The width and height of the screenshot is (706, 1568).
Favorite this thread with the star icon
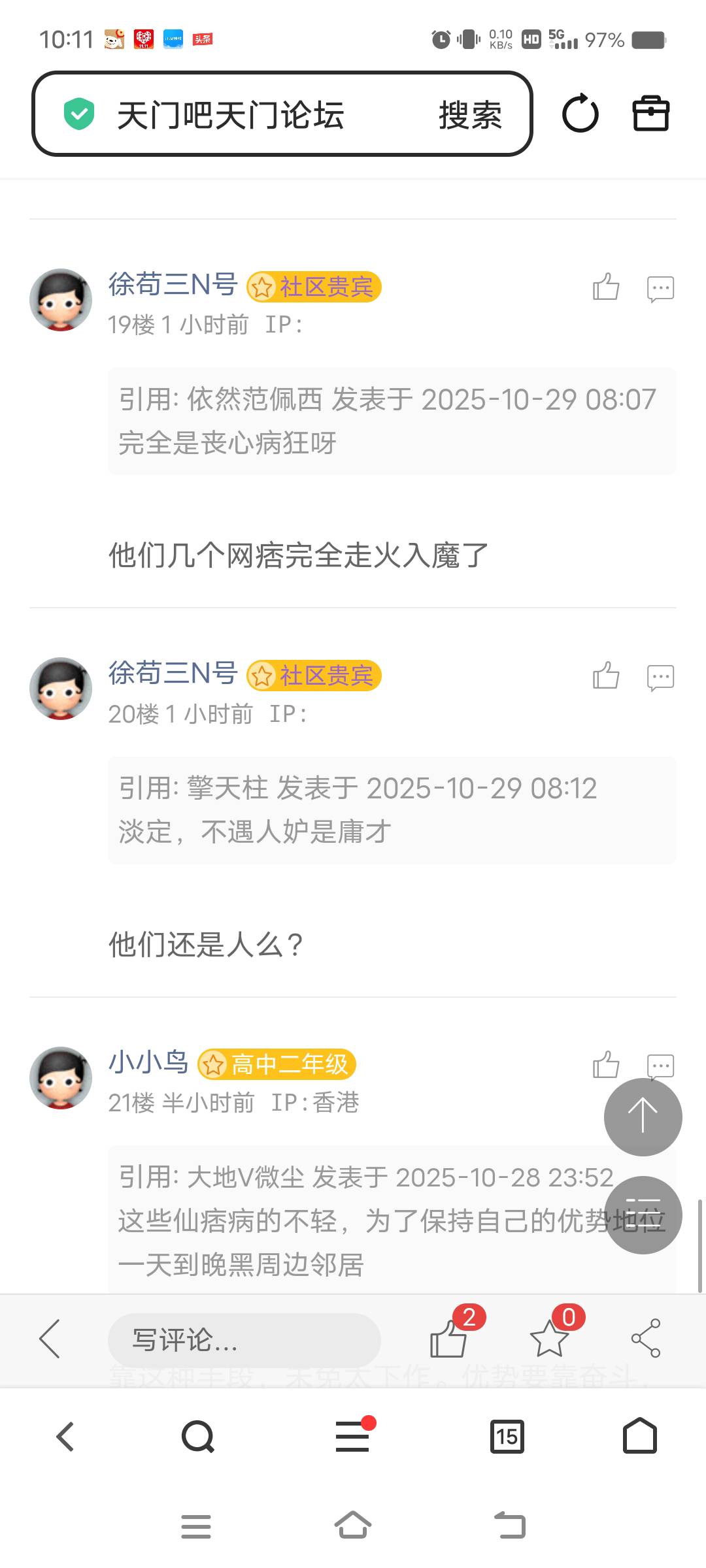click(550, 1337)
